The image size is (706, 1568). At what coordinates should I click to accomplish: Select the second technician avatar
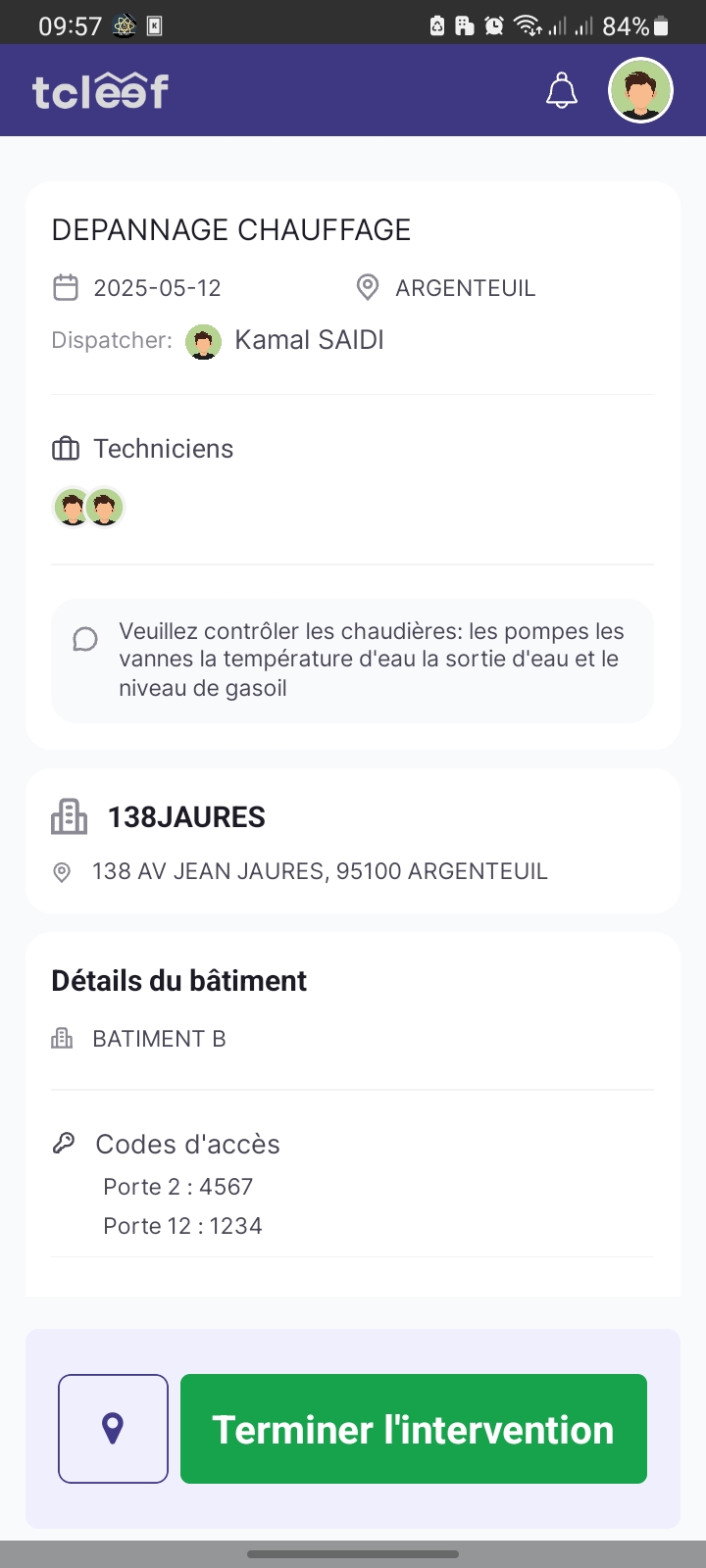(x=105, y=507)
